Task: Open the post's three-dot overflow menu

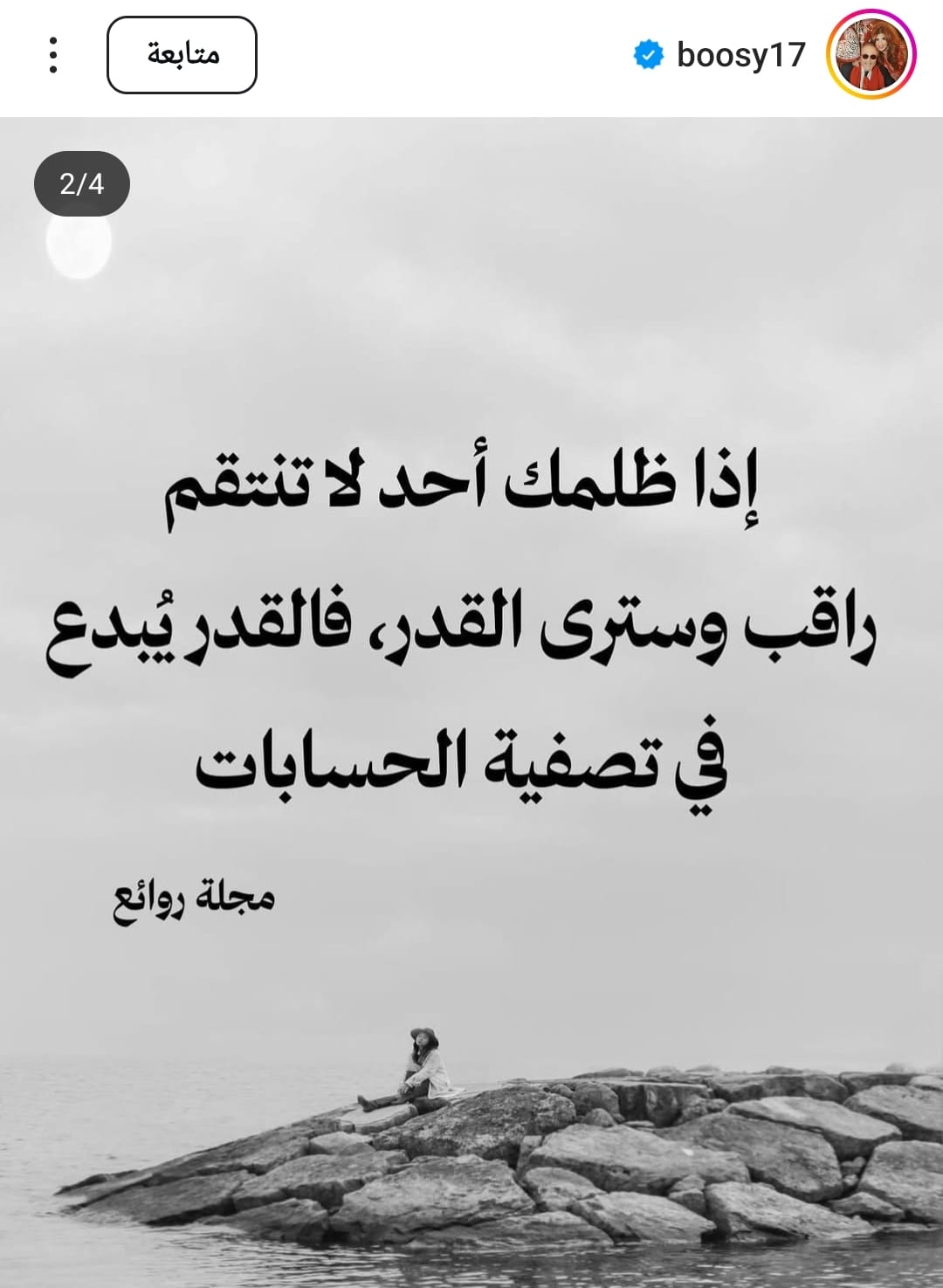Action: (x=53, y=55)
